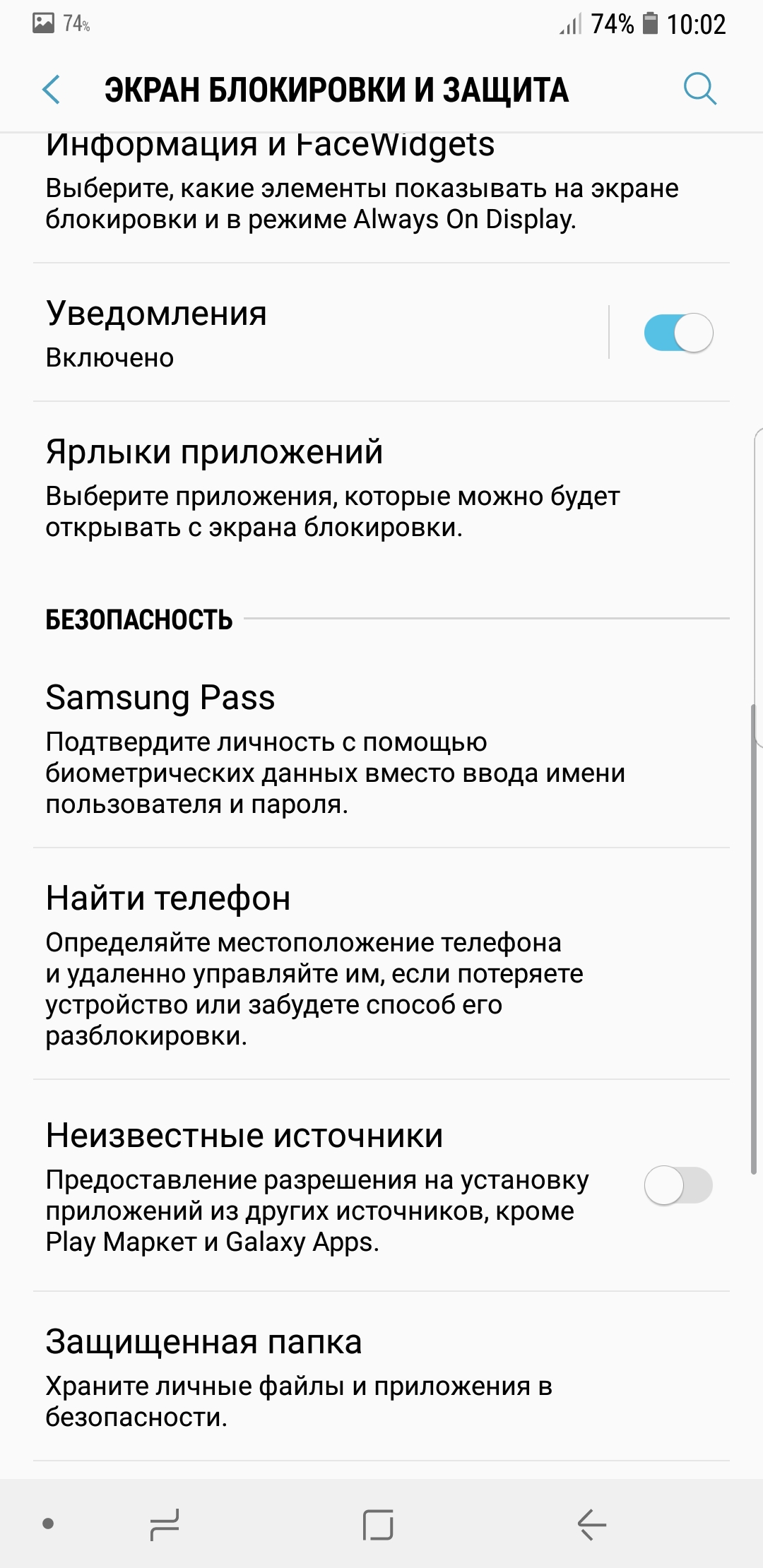Open Найти телефон
Viewport: 763px width, 1568px height.
pyautogui.click(x=381, y=964)
